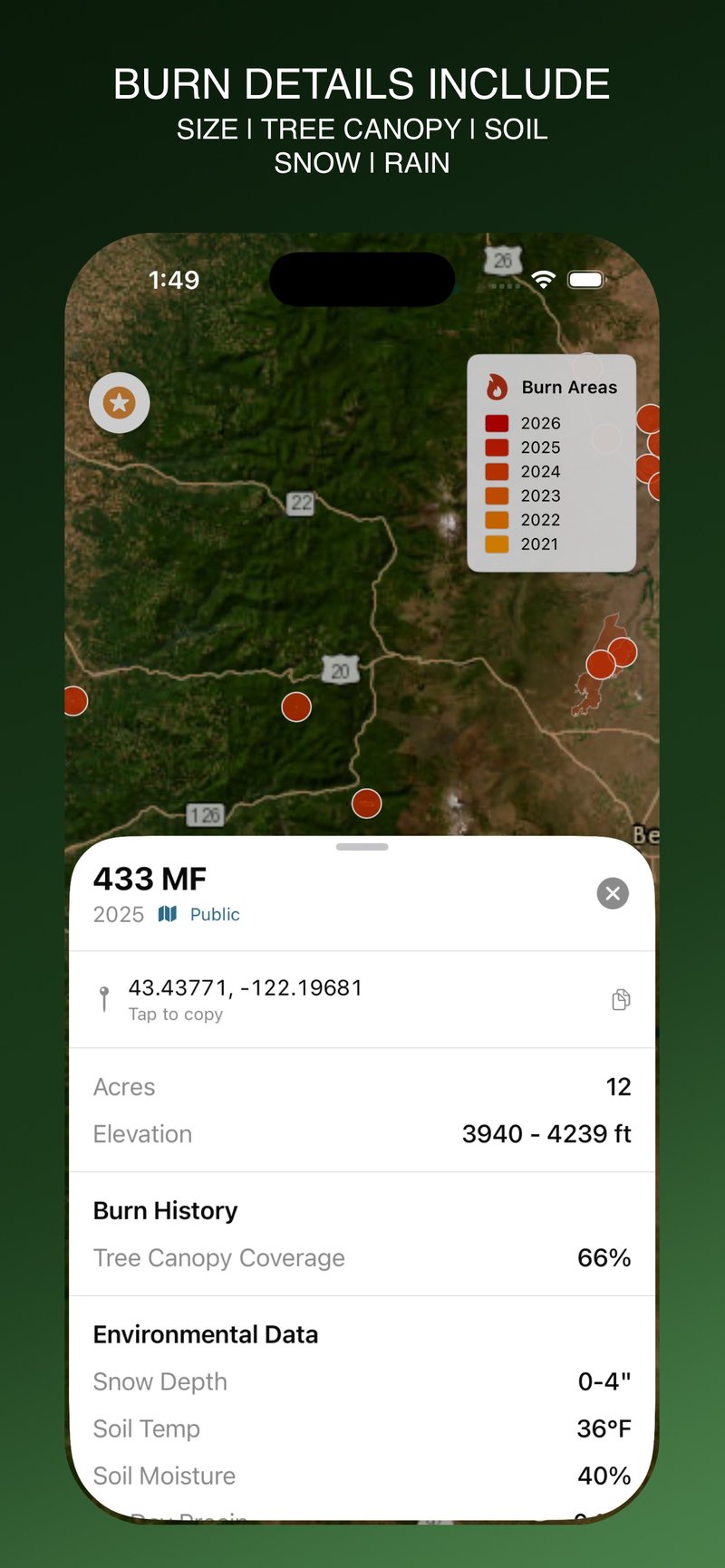
Task: Tap the battery indicator in the status bar
Action: pyautogui.click(x=585, y=278)
